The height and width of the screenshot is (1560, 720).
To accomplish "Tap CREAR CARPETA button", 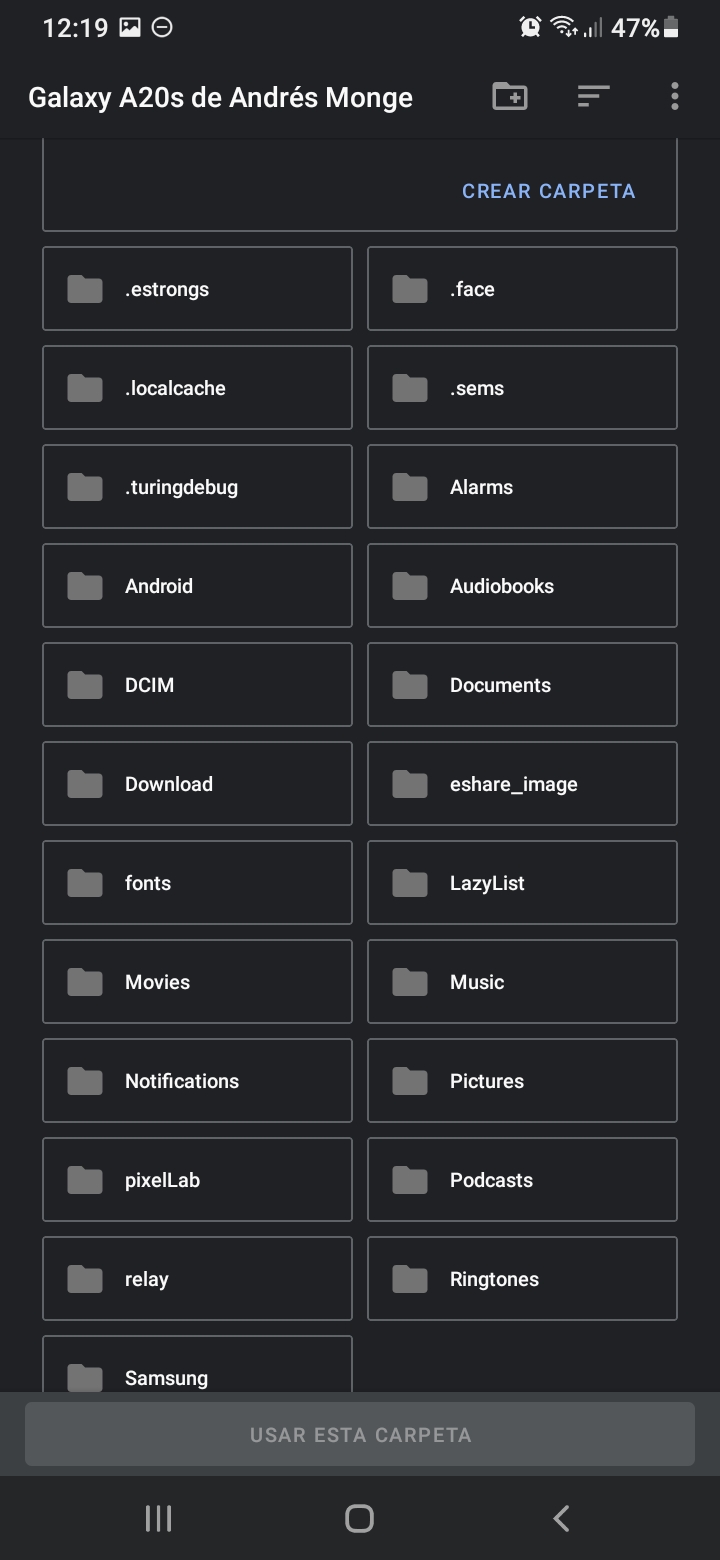I will [x=548, y=191].
